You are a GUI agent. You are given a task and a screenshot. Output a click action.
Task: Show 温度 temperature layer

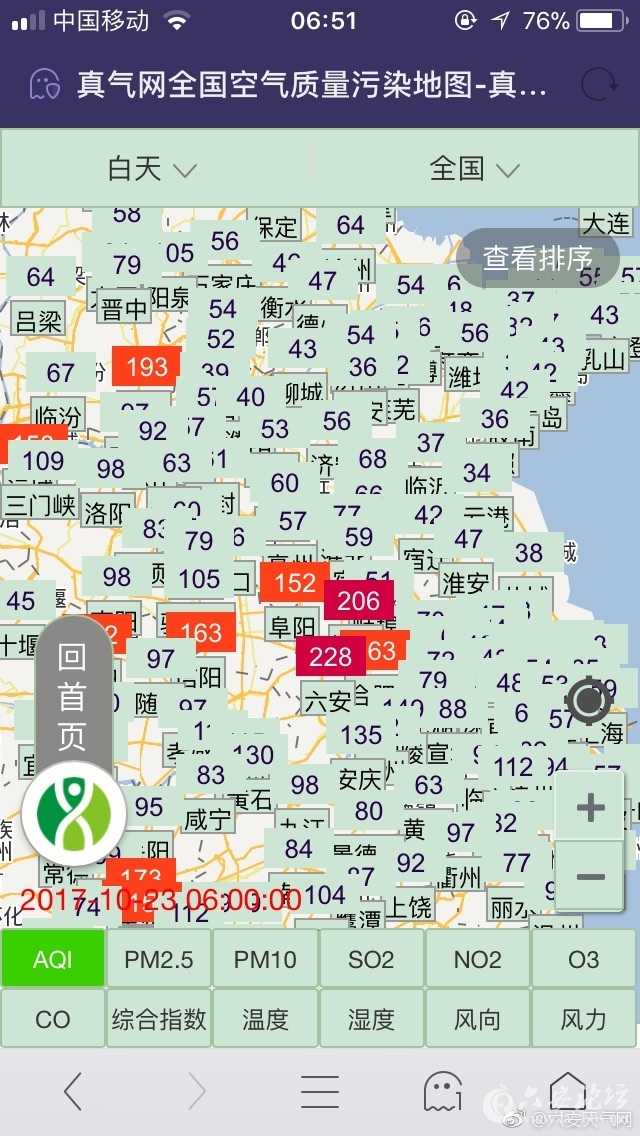pyautogui.click(x=265, y=1019)
